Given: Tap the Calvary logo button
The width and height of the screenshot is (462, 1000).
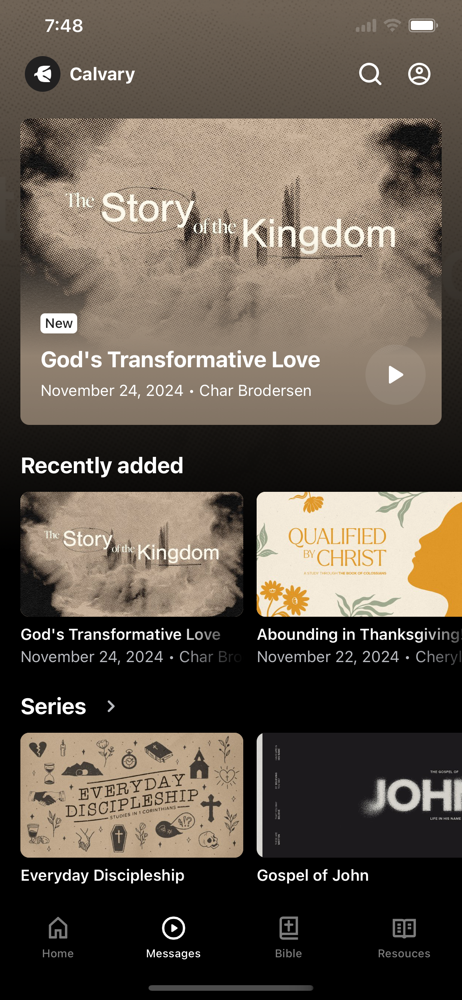Looking at the screenshot, I should (x=43, y=74).
